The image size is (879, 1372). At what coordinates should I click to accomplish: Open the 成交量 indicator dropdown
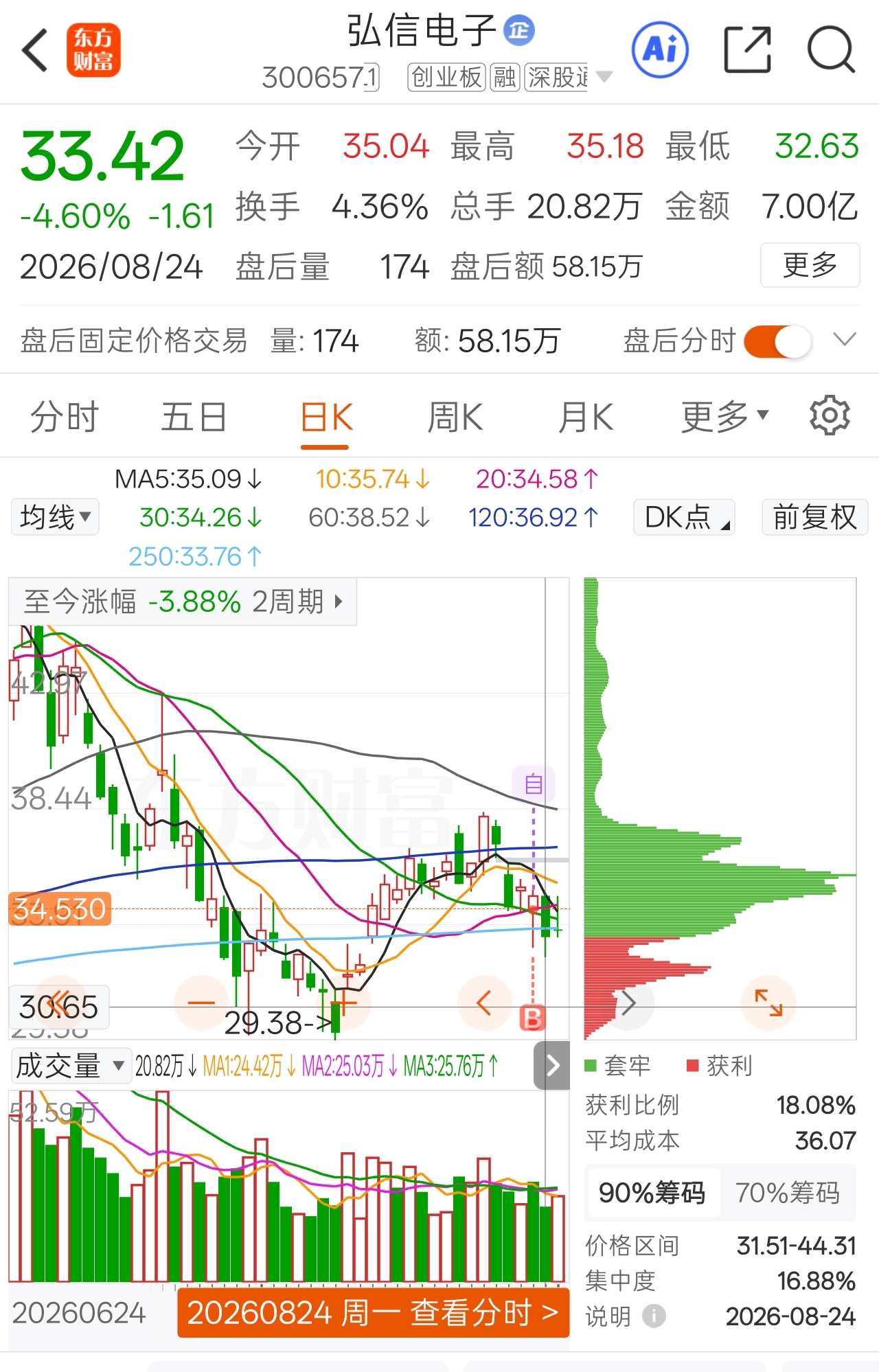[x=71, y=1066]
